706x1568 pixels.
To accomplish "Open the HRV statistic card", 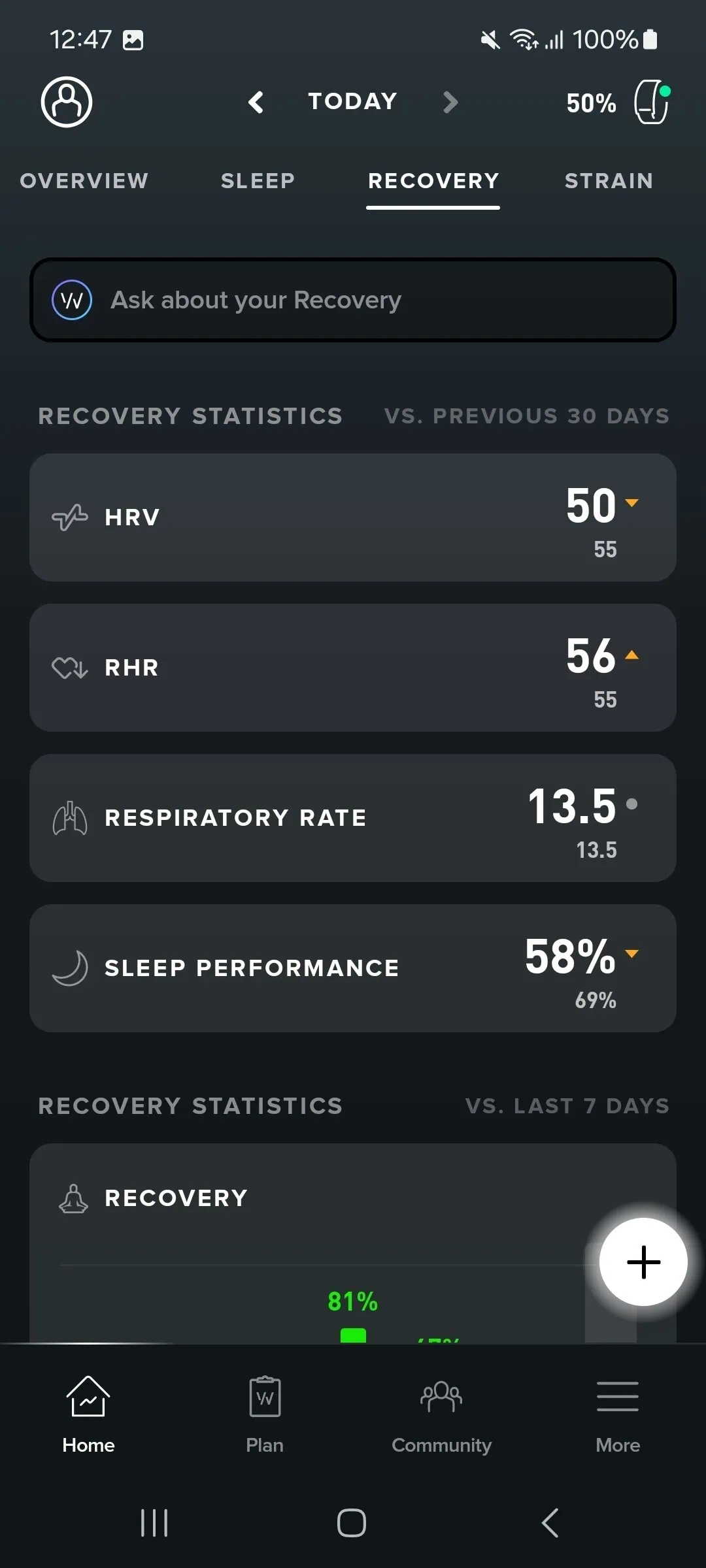I will pos(353,517).
